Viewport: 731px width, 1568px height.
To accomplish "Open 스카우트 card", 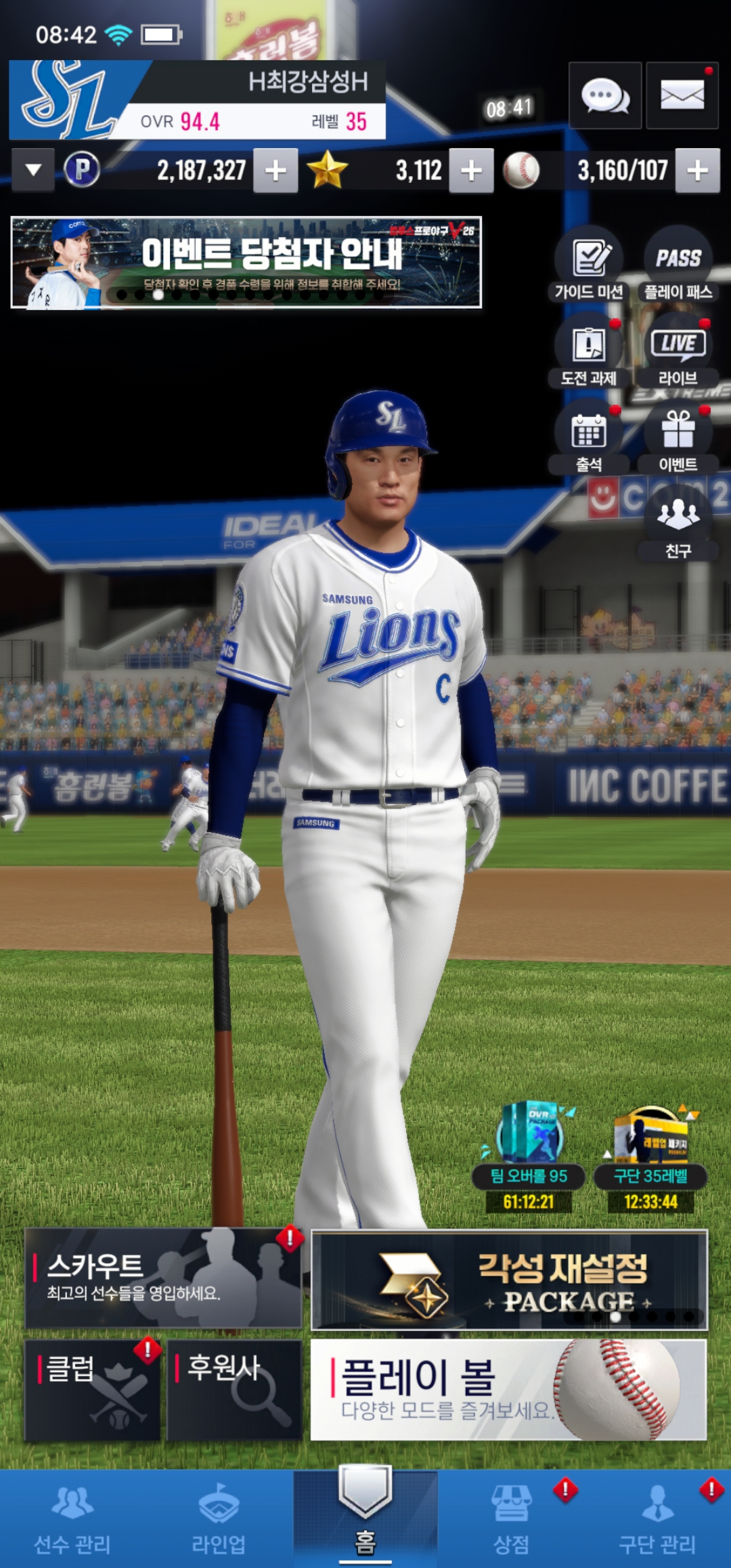I will click(163, 1278).
